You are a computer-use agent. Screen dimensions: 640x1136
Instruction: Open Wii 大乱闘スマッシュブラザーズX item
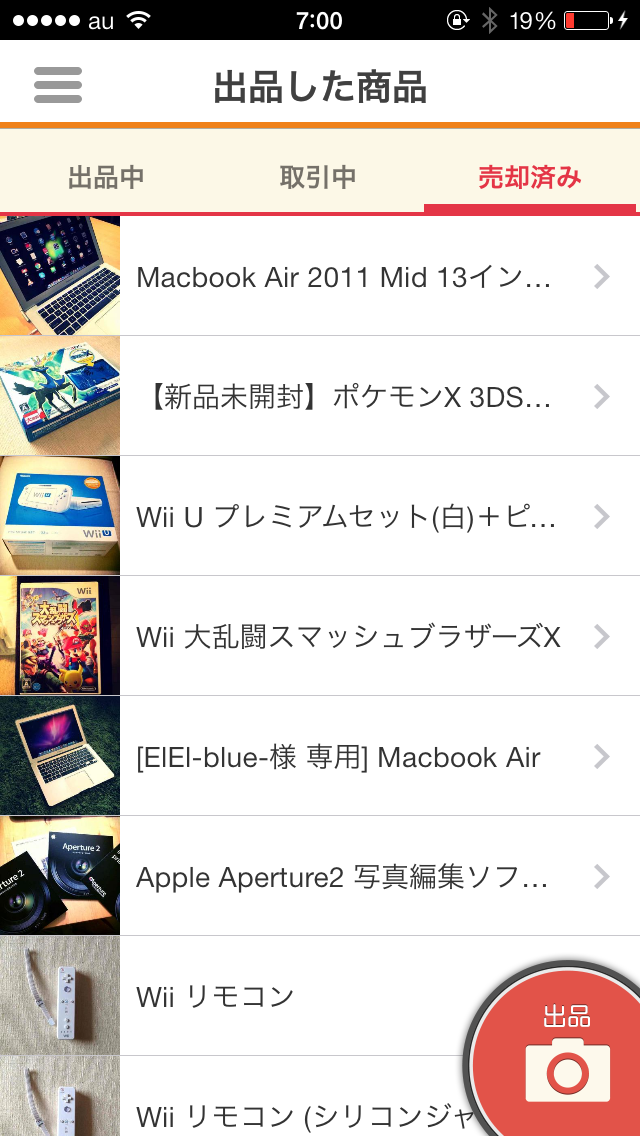point(320,636)
